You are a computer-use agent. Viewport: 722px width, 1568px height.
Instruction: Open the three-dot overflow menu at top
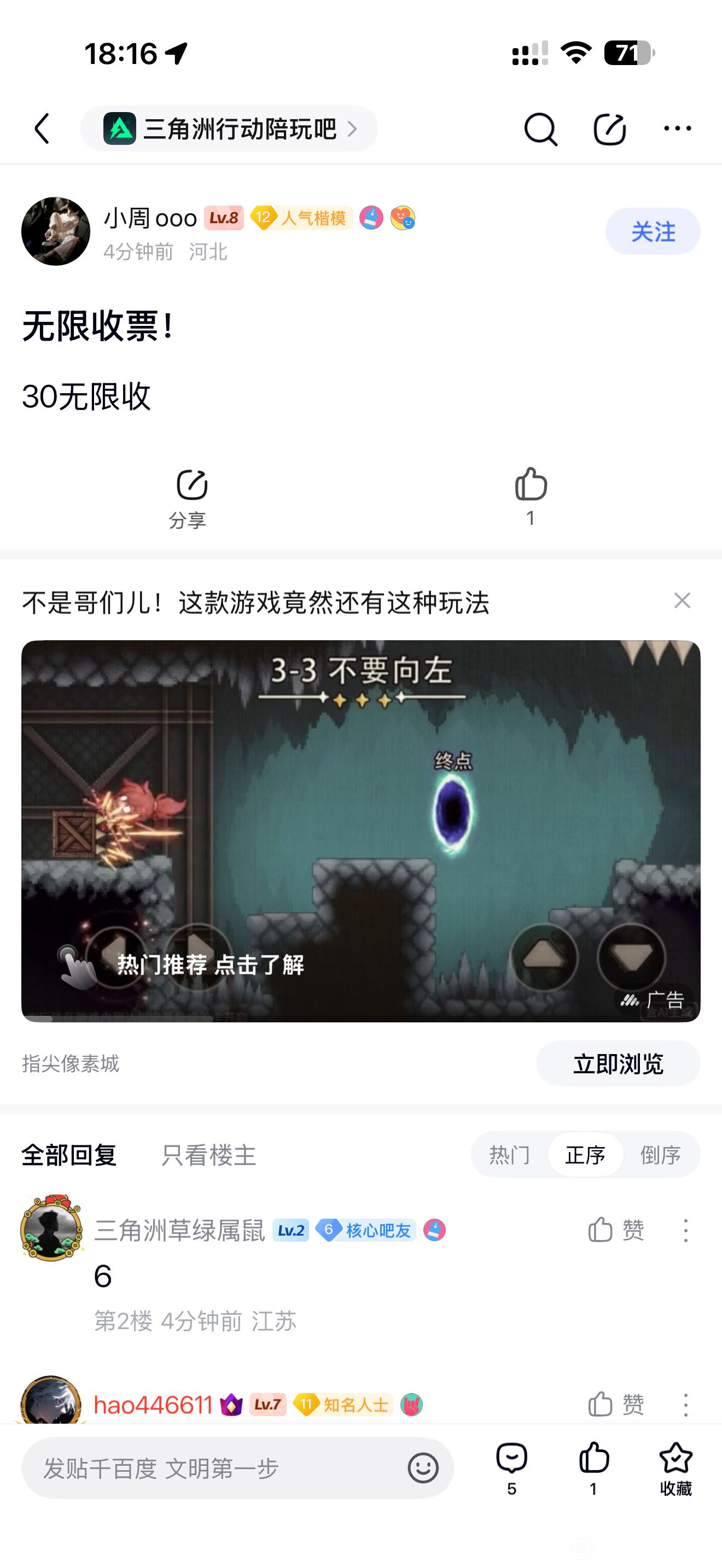point(677,128)
